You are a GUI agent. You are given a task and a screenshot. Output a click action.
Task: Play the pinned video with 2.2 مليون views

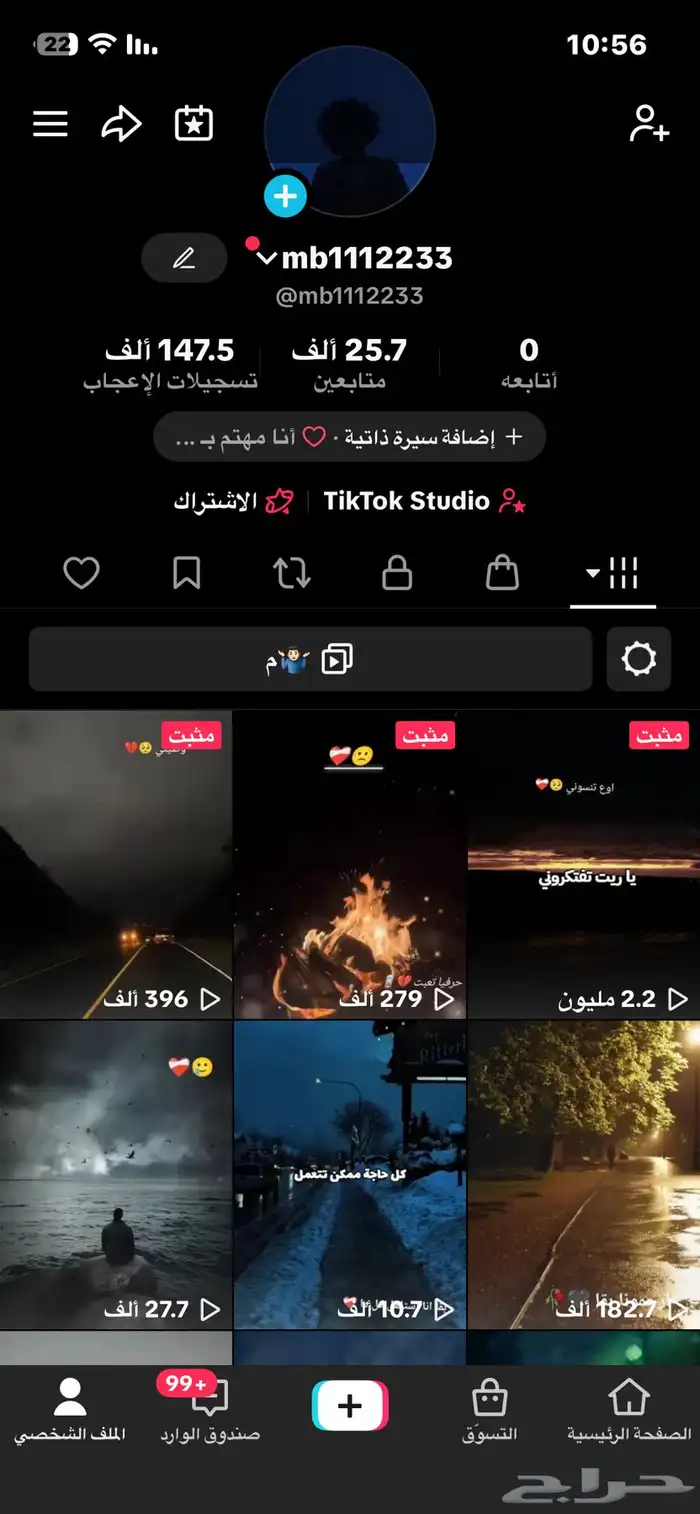point(583,865)
